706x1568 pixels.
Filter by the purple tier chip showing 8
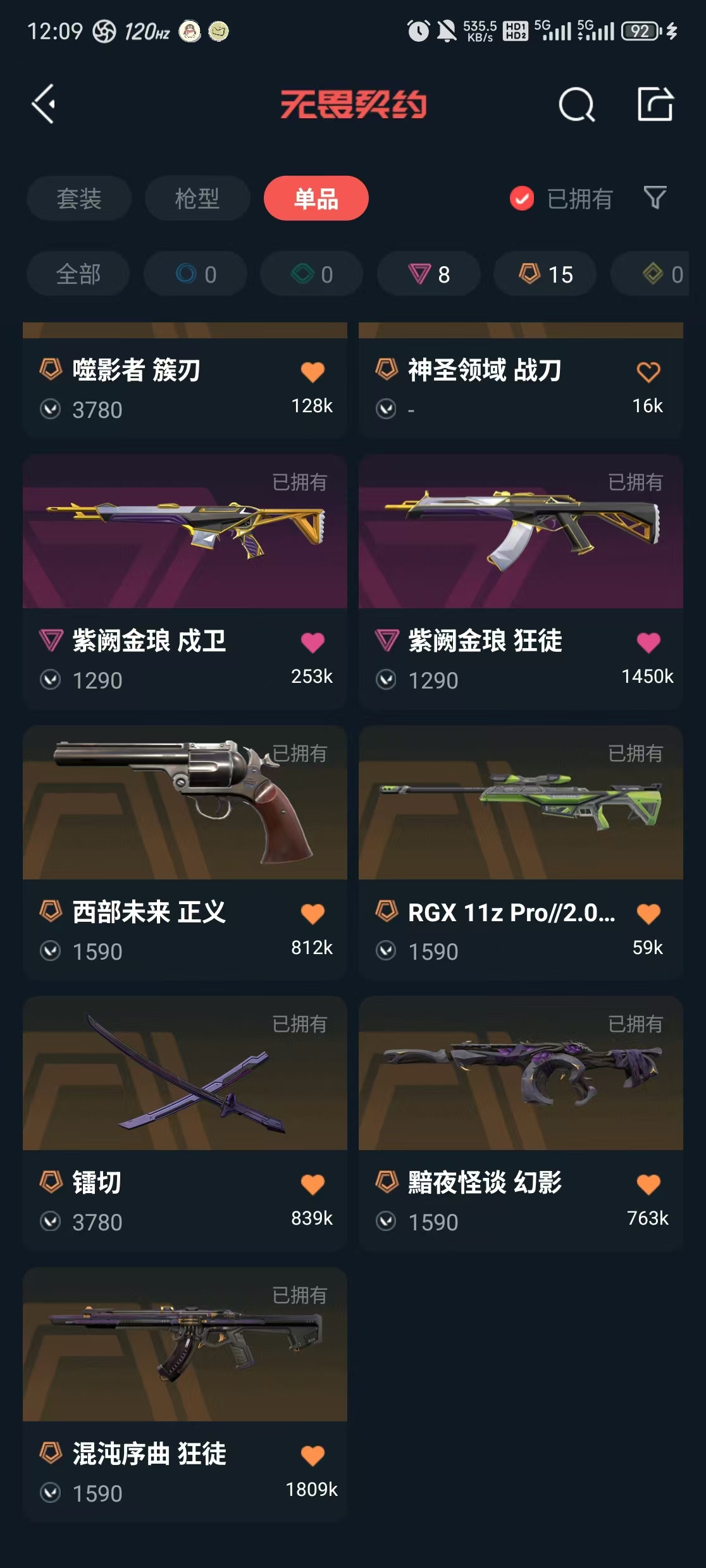(x=429, y=274)
